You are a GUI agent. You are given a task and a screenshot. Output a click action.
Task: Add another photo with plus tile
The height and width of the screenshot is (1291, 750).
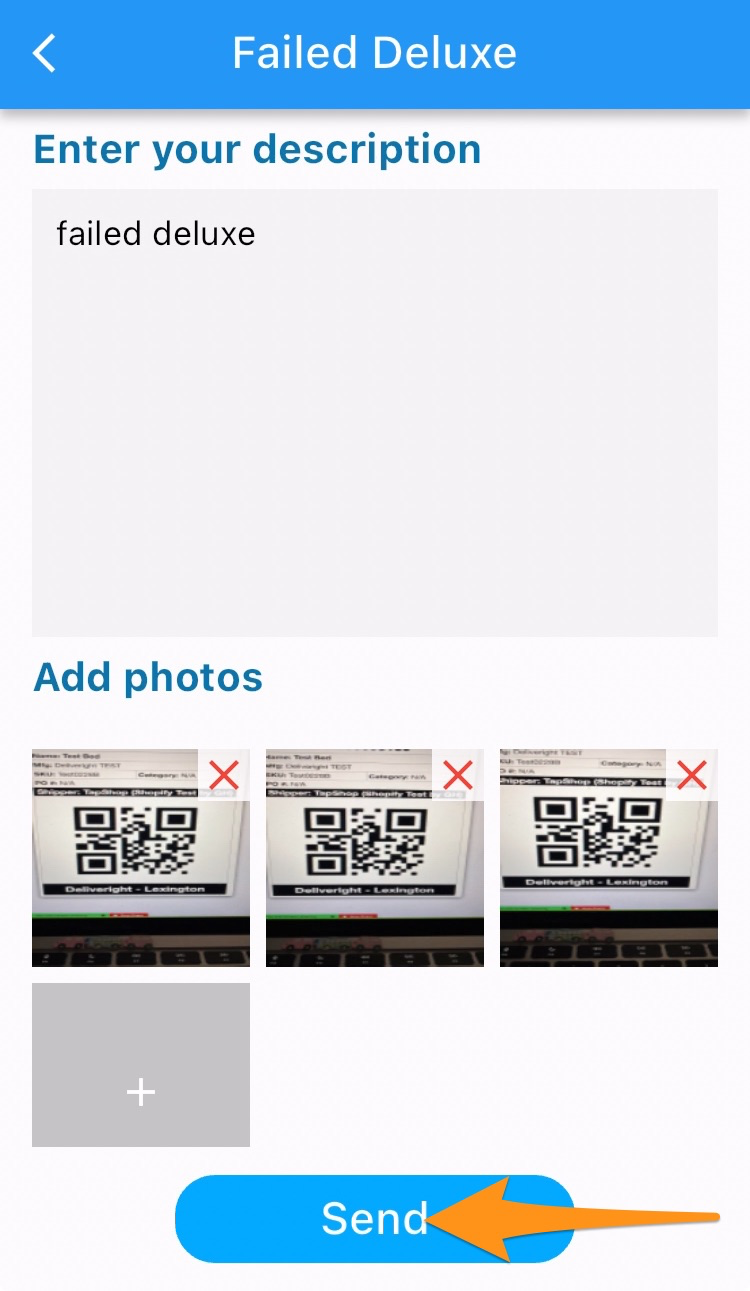coord(141,1065)
